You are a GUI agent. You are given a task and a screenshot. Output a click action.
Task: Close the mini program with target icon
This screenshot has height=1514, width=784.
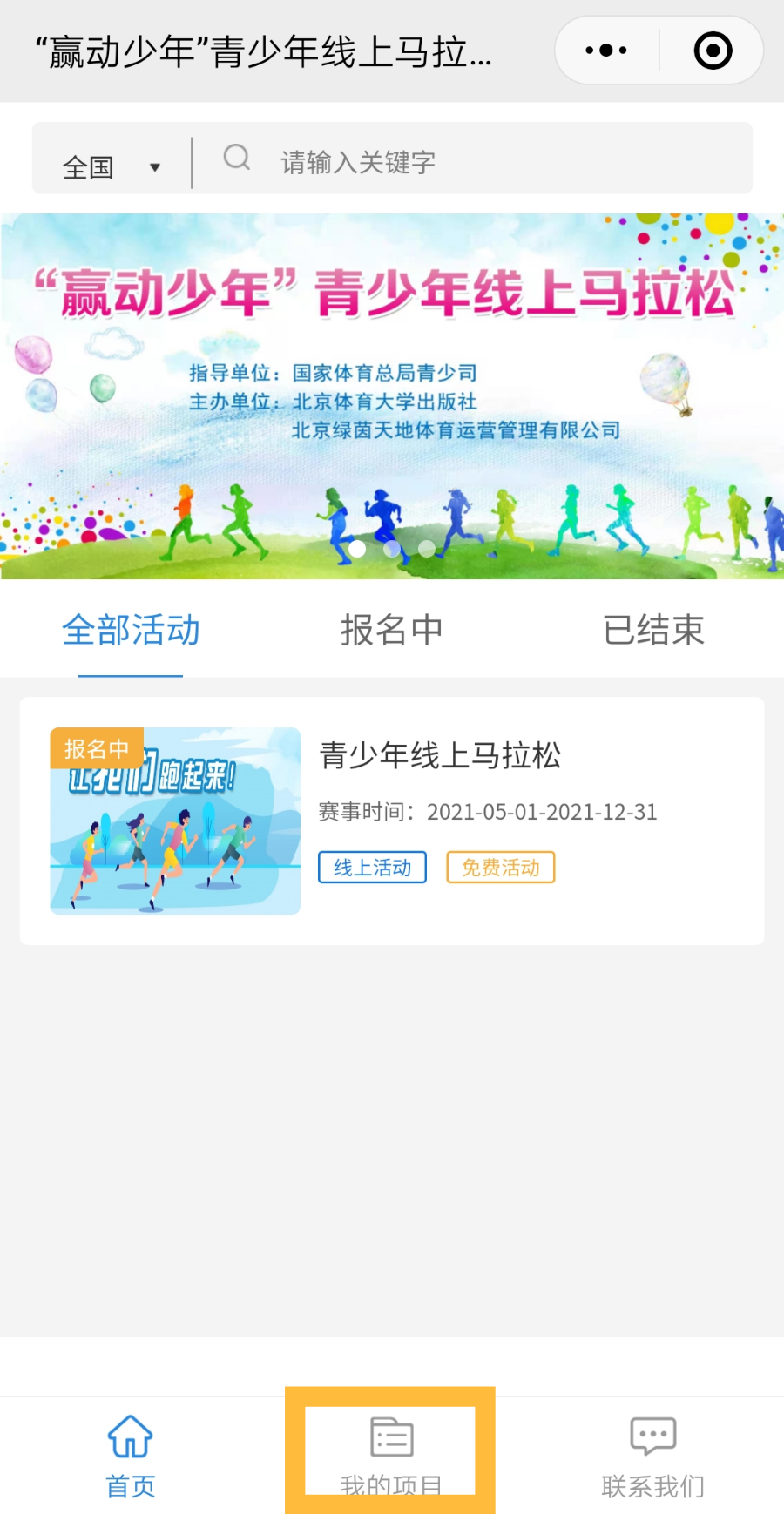[713, 51]
